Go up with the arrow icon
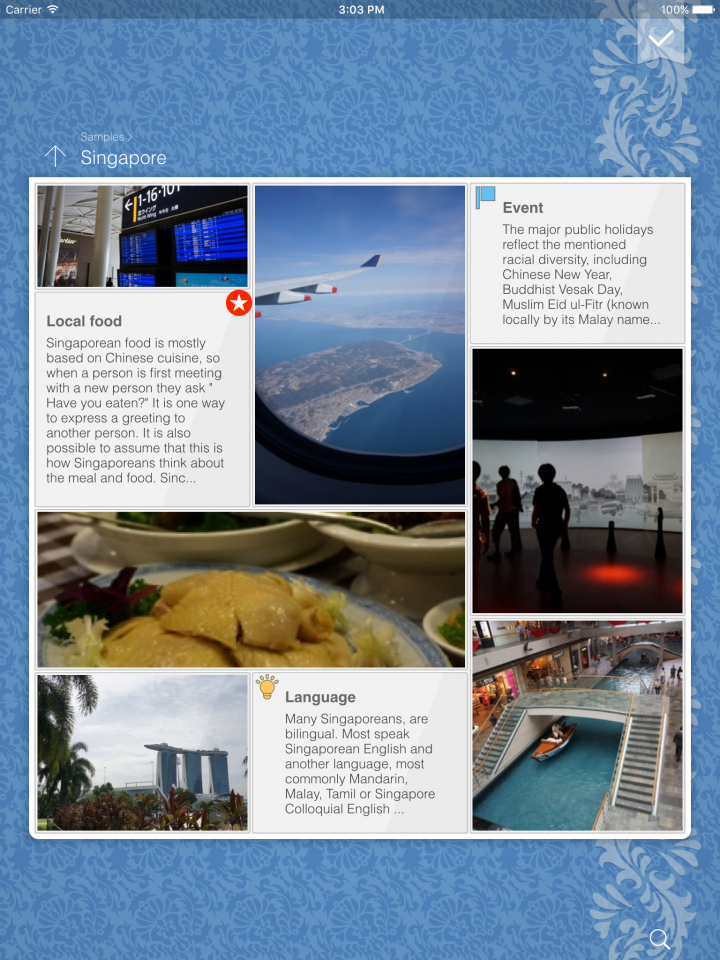This screenshot has width=720, height=960. [55, 156]
